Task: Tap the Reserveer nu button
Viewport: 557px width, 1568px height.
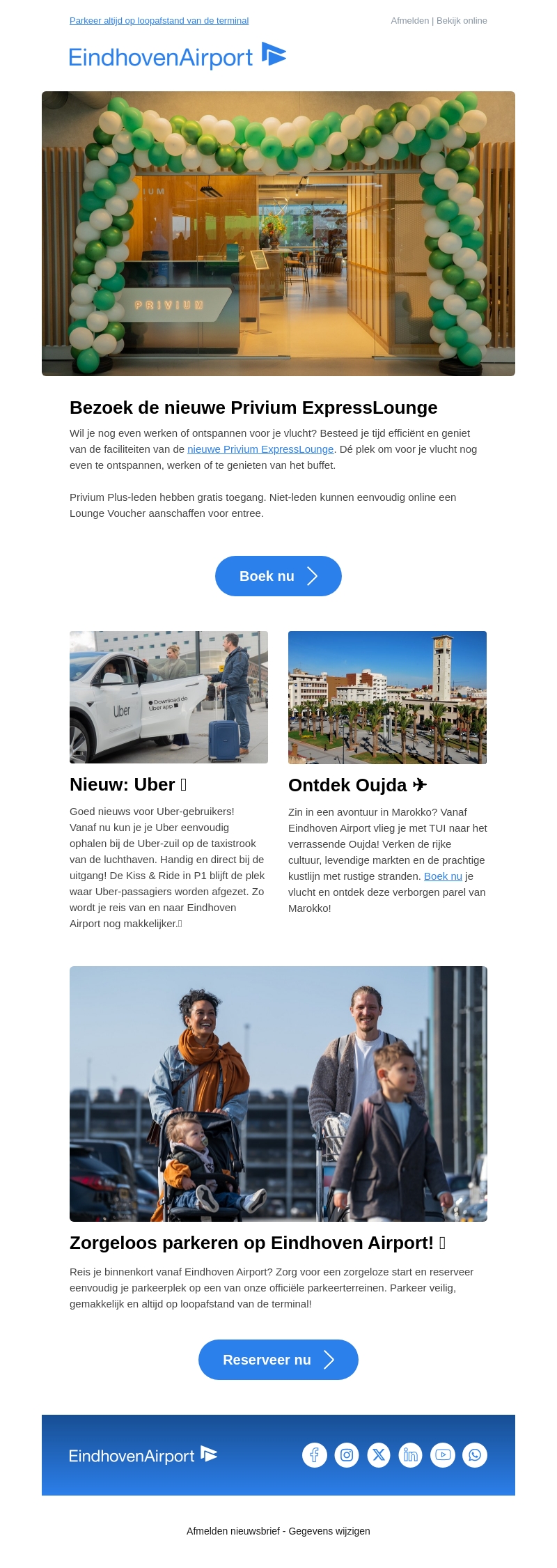Action: pyautogui.click(x=278, y=1360)
